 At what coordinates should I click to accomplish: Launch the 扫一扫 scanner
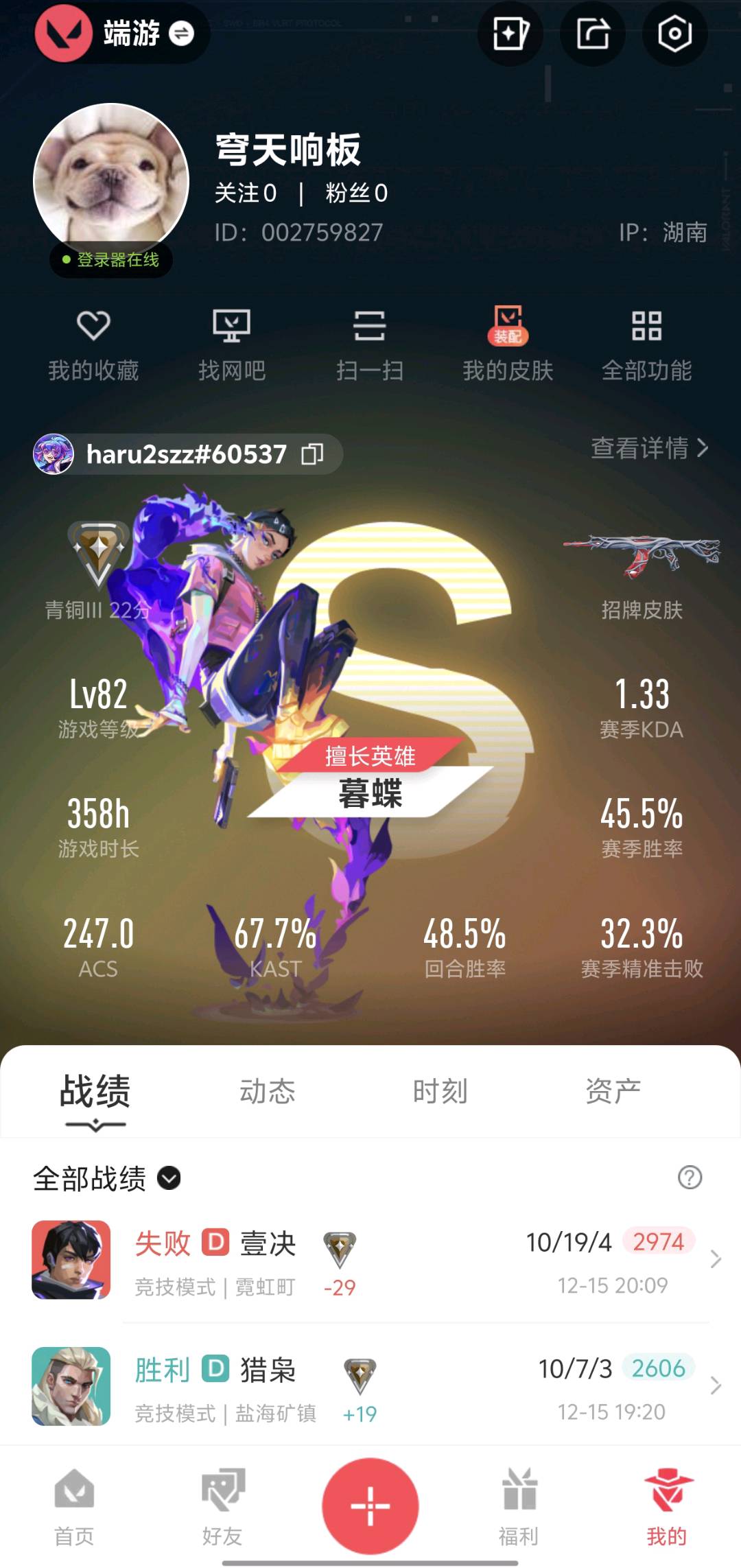370,346
